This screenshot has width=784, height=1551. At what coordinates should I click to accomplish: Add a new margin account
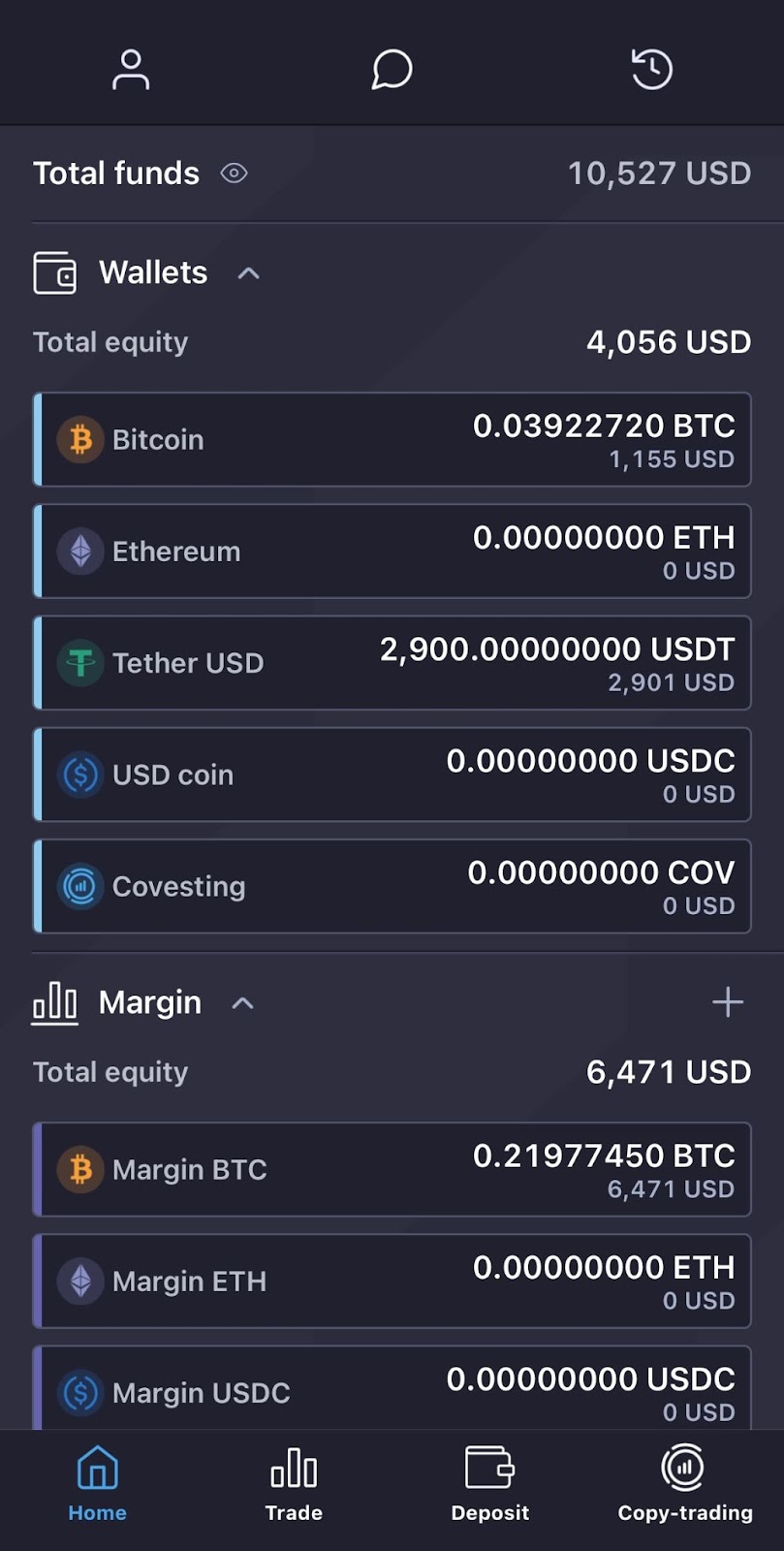728,1002
